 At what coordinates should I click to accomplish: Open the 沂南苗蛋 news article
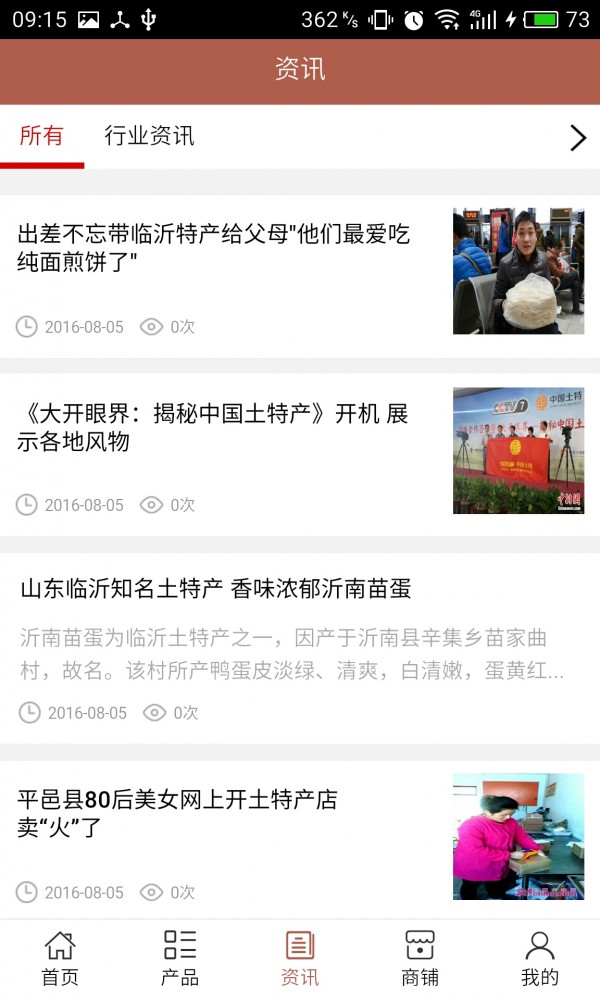click(216, 589)
